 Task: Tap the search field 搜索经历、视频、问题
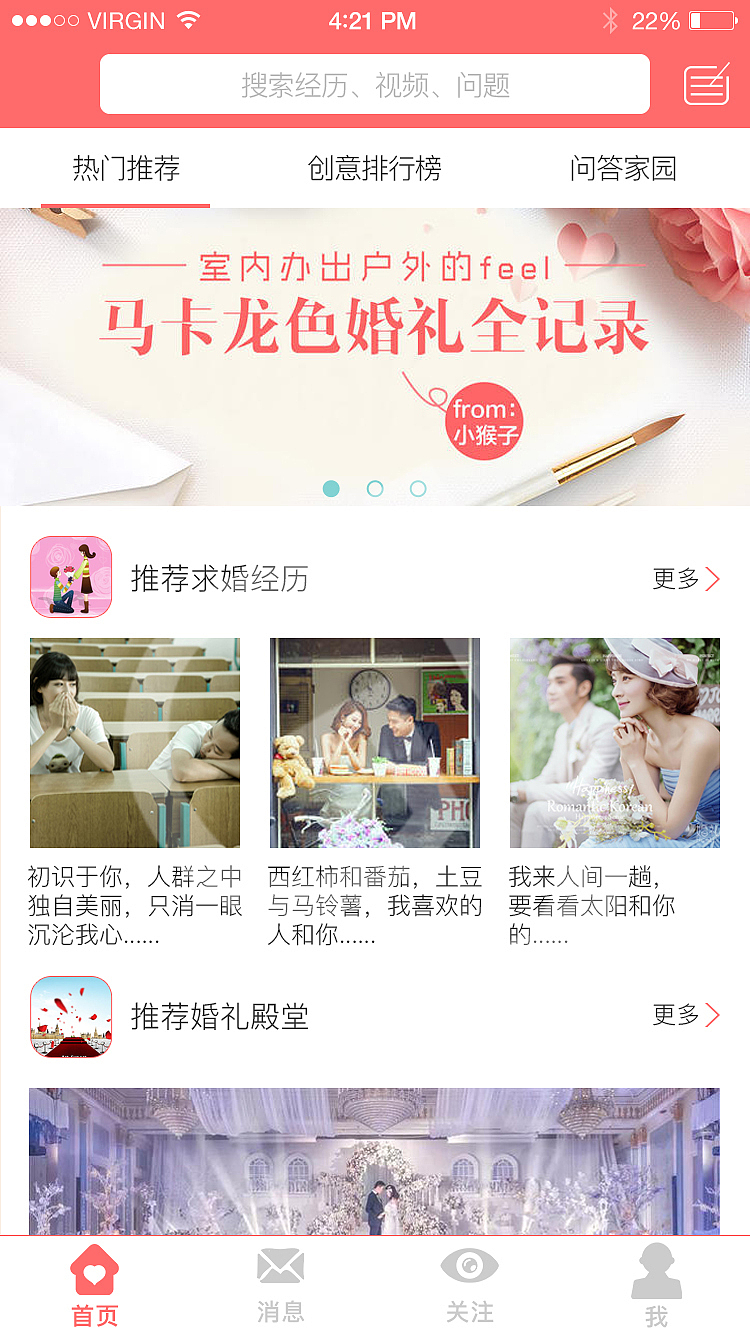[x=375, y=84]
